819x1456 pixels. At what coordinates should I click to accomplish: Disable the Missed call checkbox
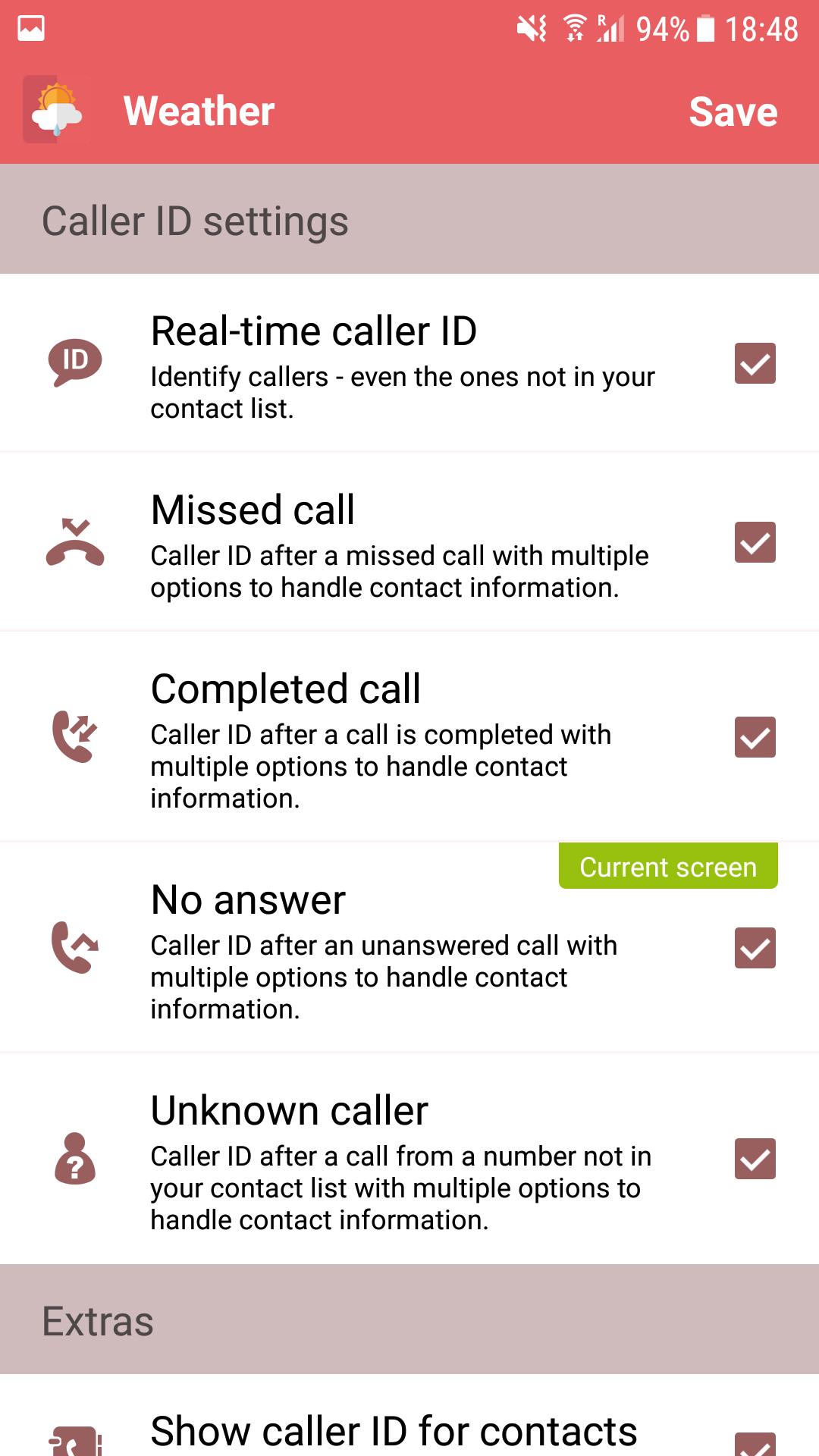(x=755, y=542)
